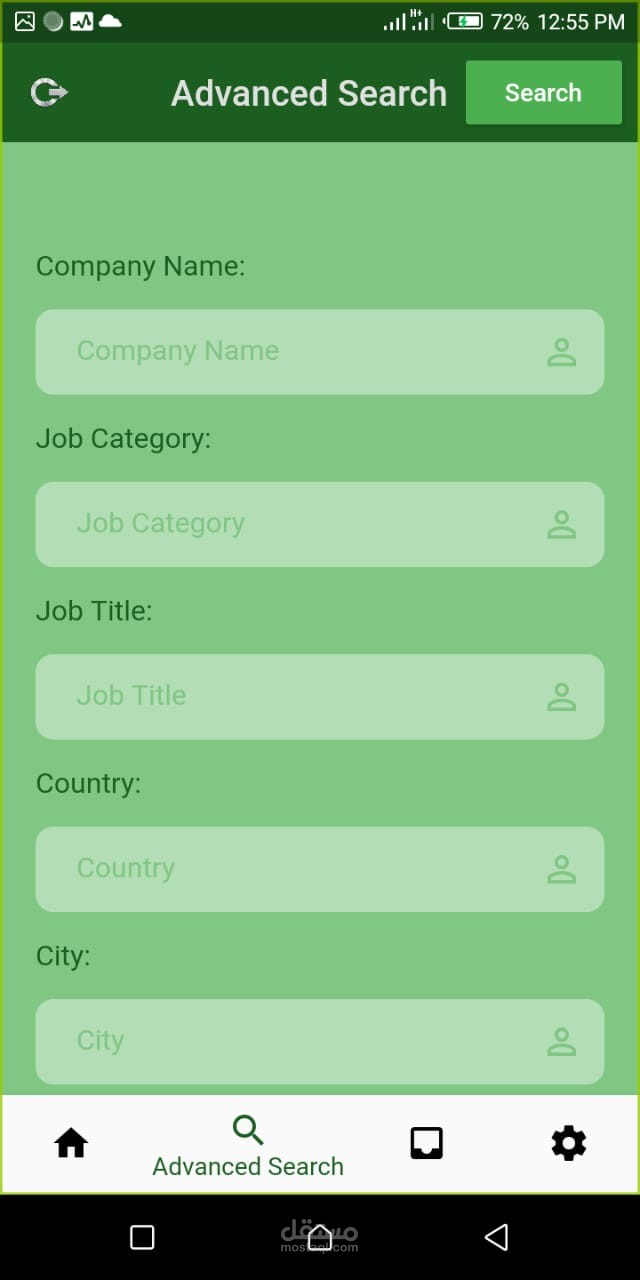Tap the green Search button

pos(543,93)
